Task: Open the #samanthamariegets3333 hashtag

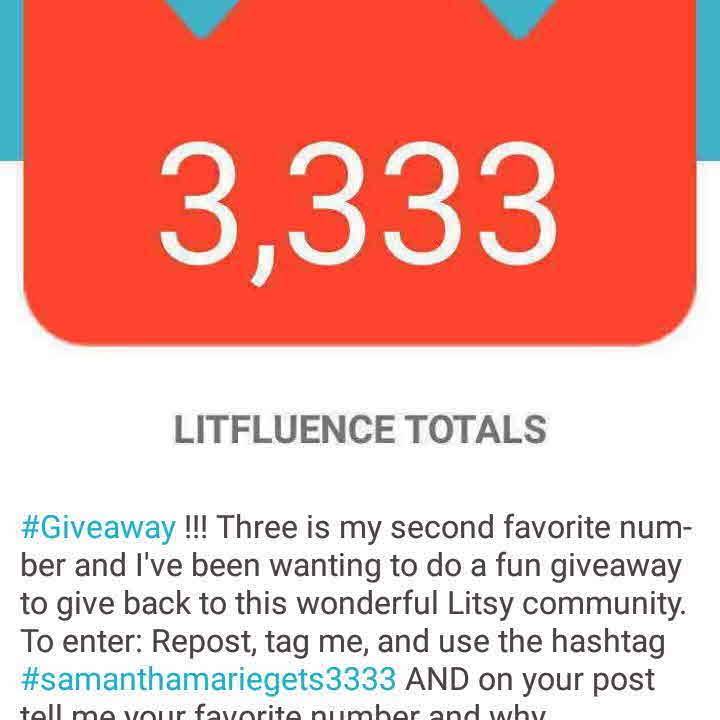Action: tap(208, 679)
